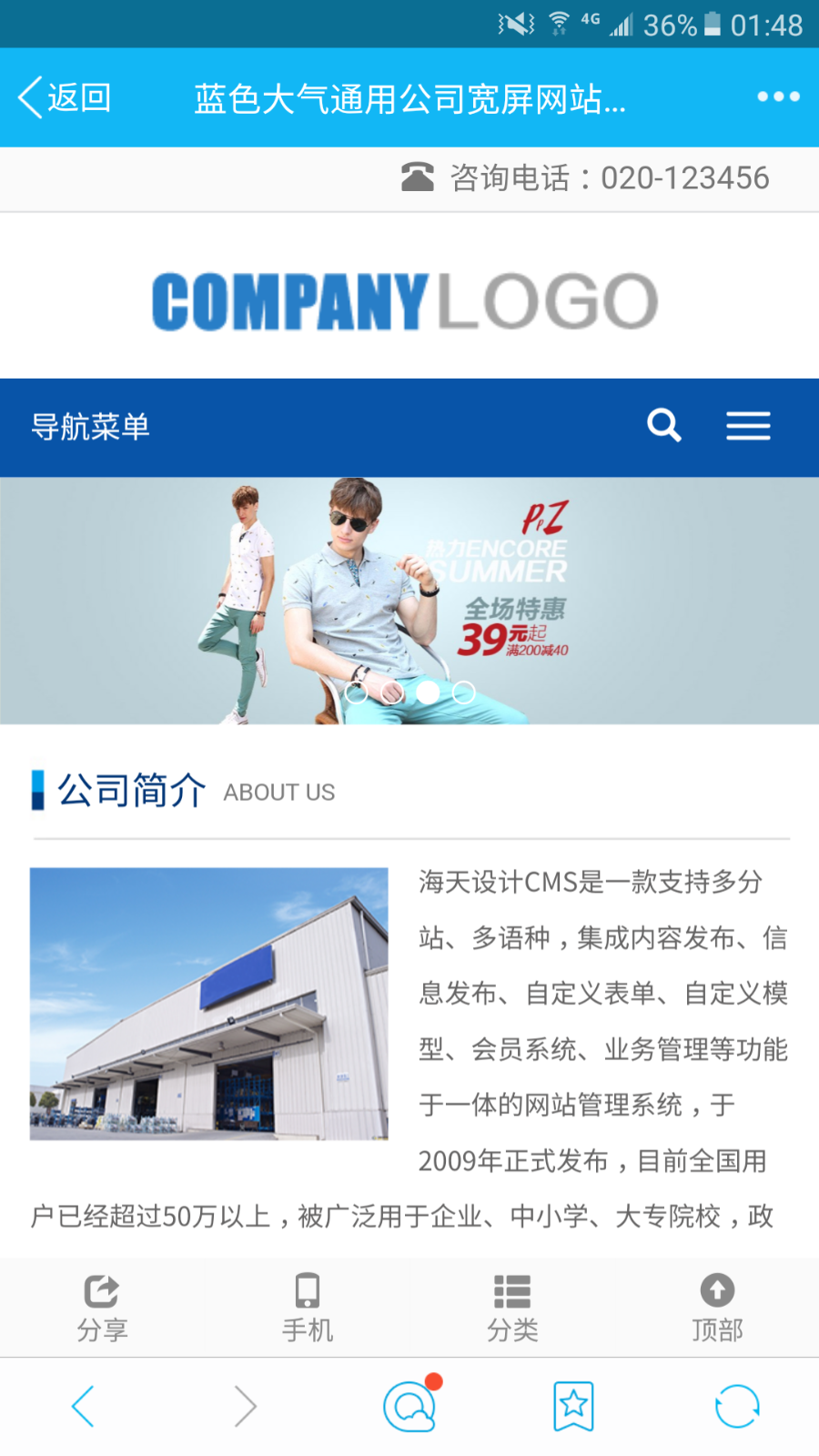Open the three-dot overflow menu

click(x=778, y=96)
